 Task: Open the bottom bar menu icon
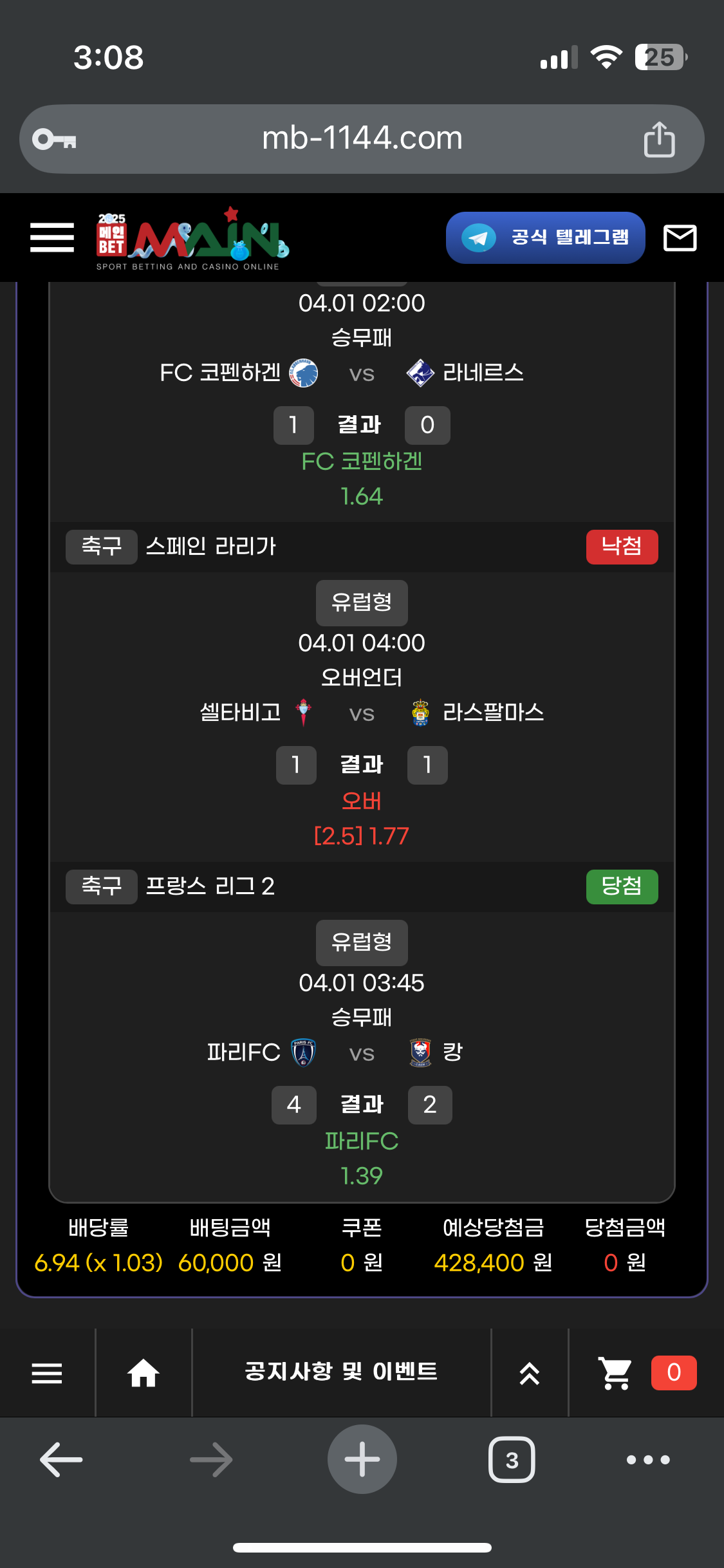tap(47, 1373)
